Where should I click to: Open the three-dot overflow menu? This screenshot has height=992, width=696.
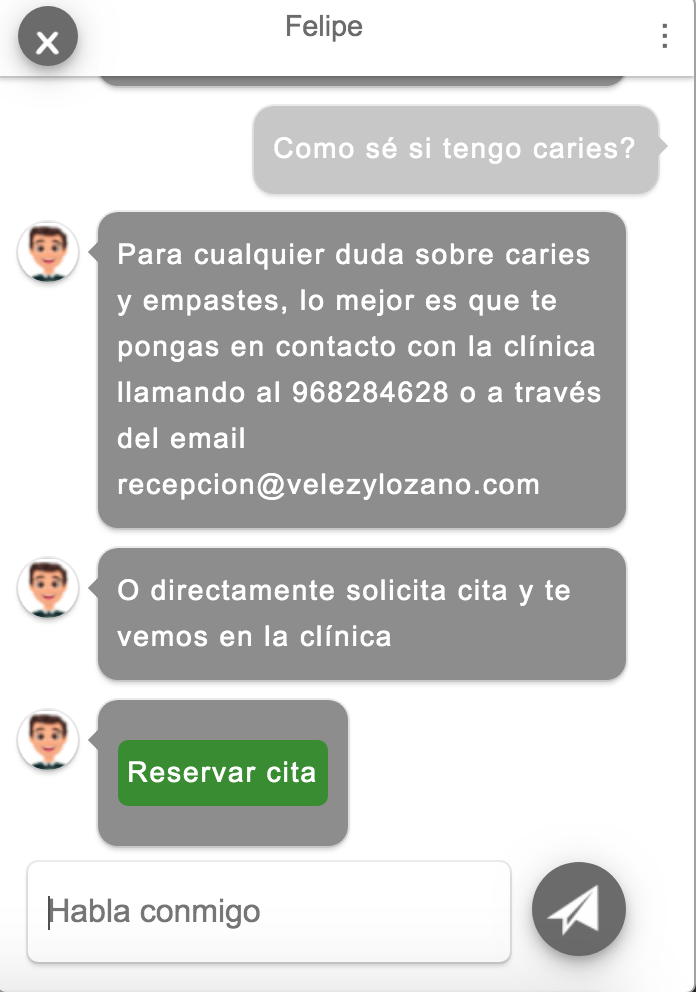coord(664,36)
